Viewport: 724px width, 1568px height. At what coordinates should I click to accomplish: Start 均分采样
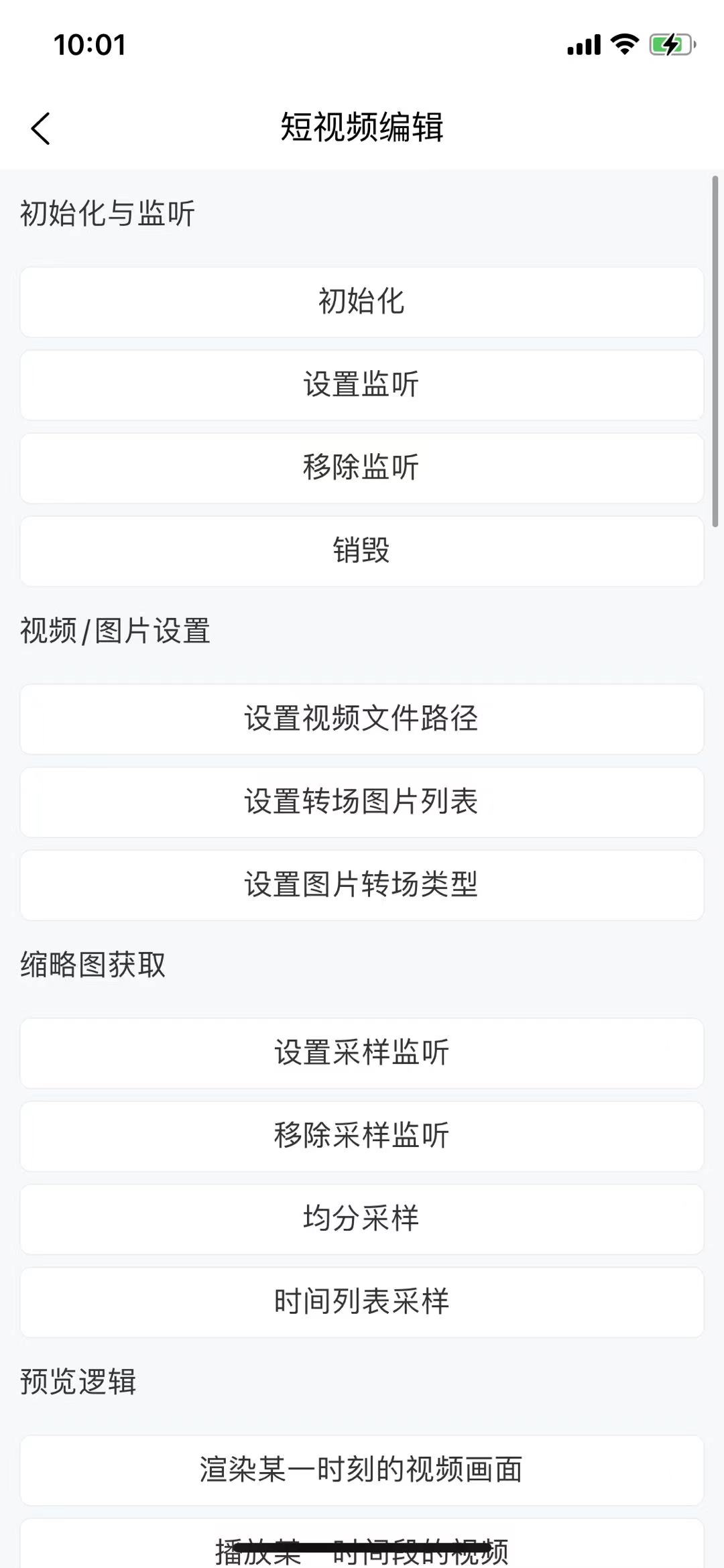tap(361, 1219)
